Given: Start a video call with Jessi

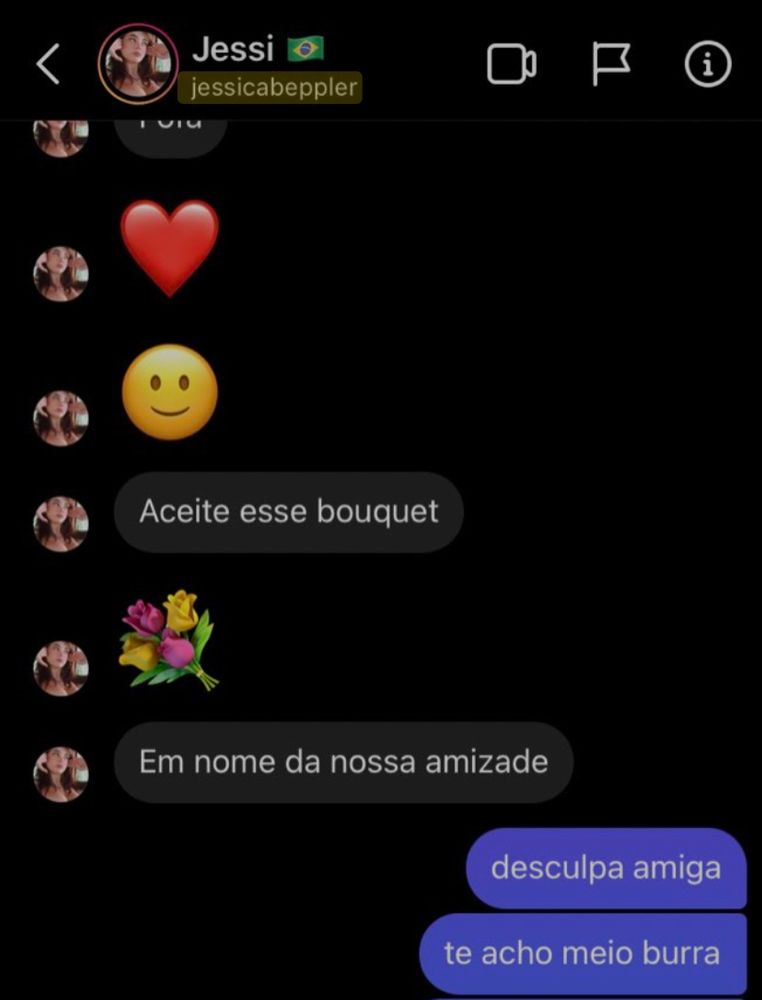Looking at the screenshot, I should [x=511, y=65].
